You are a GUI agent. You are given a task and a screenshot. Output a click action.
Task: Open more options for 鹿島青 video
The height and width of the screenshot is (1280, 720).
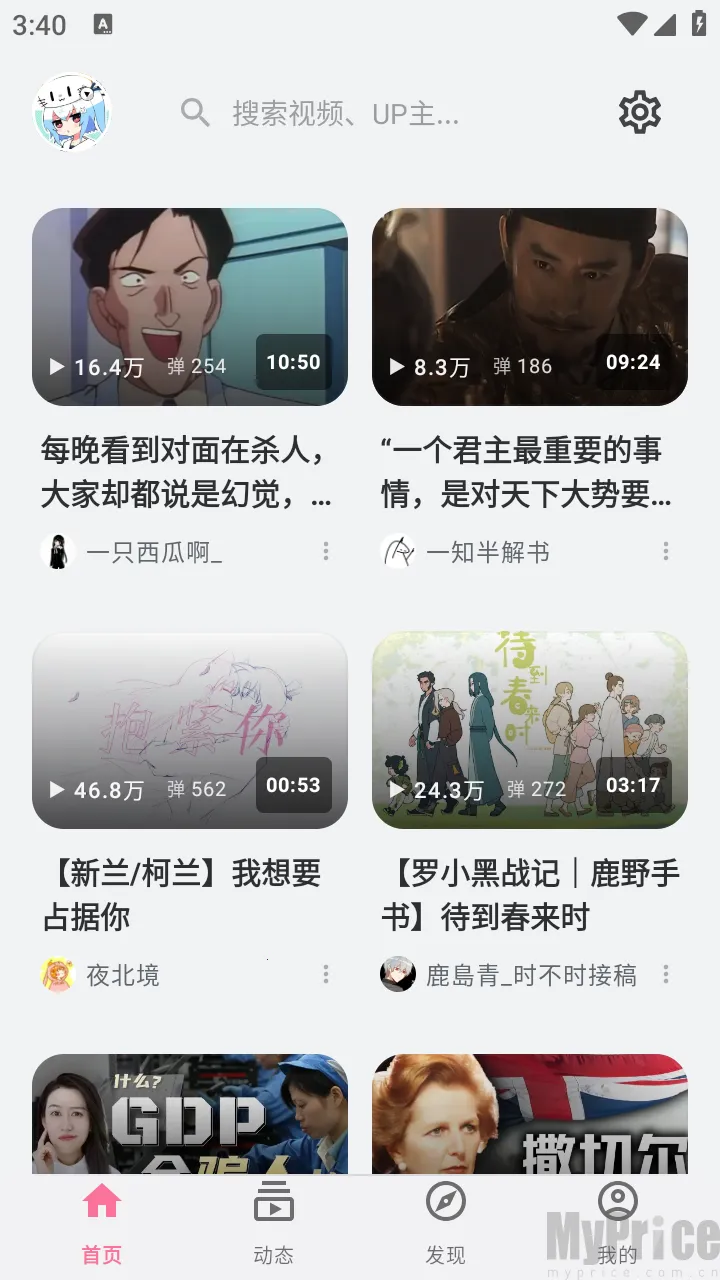(666, 974)
